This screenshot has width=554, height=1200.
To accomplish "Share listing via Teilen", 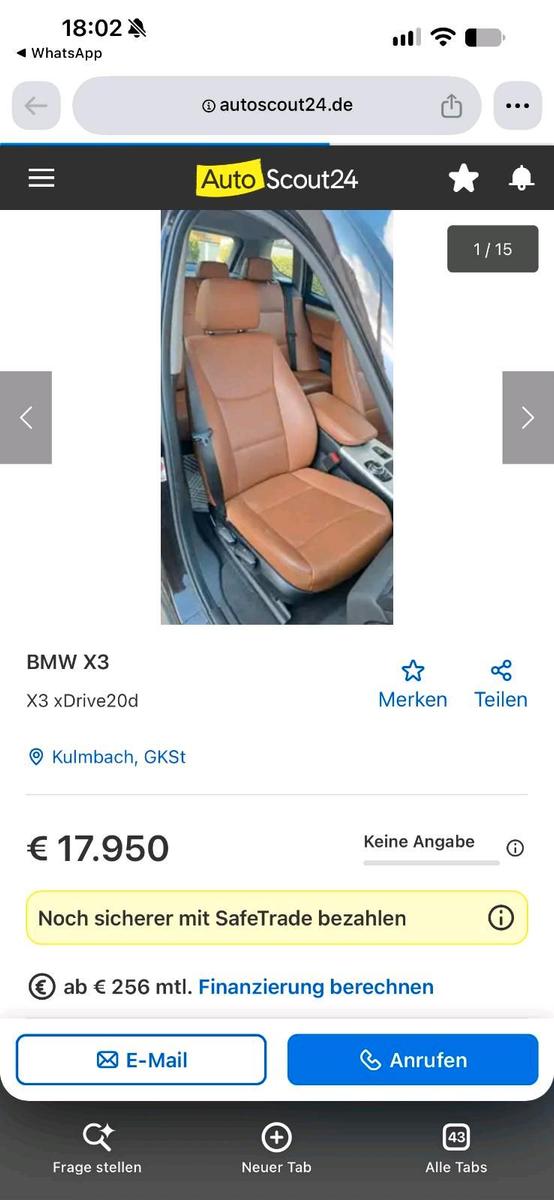I will [501, 685].
